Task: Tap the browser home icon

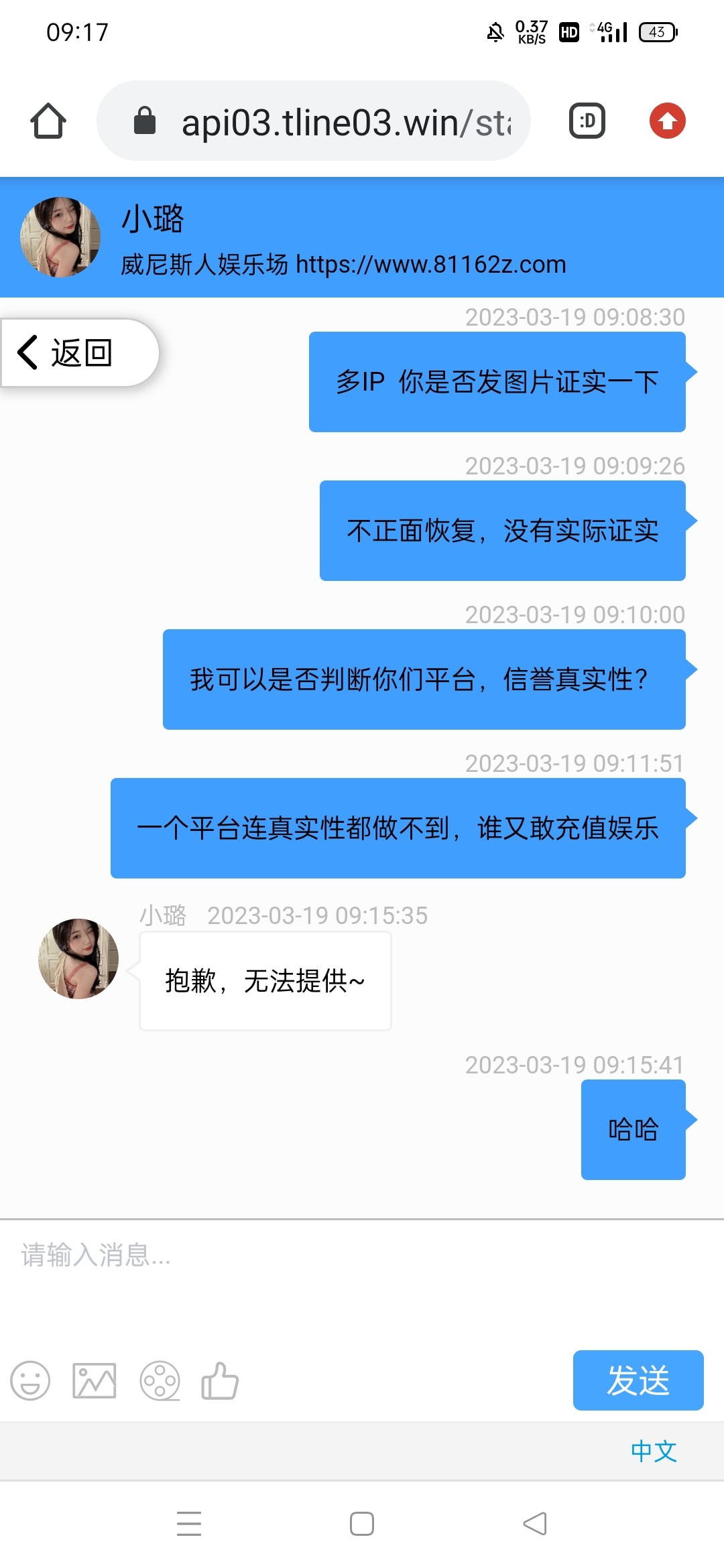Action: (48, 121)
